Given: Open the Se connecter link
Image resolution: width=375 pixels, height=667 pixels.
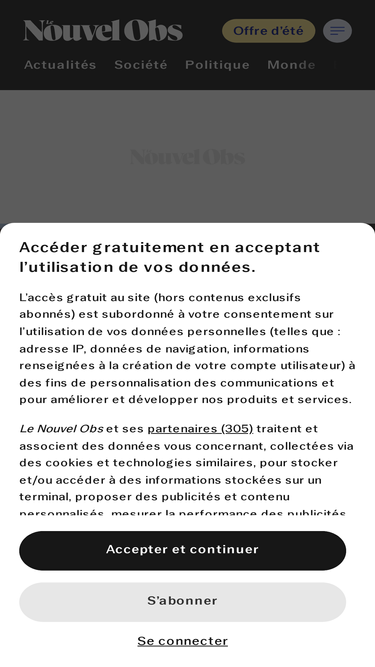Looking at the screenshot, I should tap(182, 641).
